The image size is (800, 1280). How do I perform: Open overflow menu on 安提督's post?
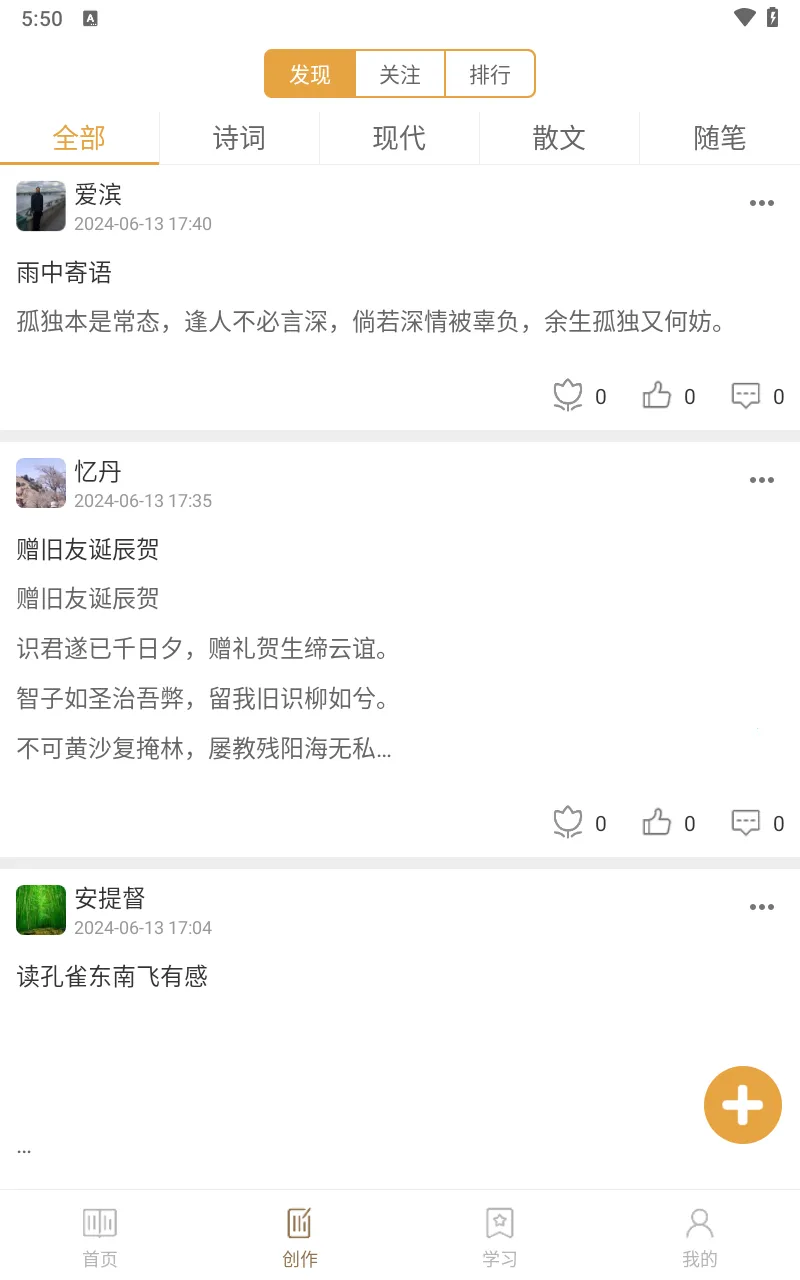point(762,907)
